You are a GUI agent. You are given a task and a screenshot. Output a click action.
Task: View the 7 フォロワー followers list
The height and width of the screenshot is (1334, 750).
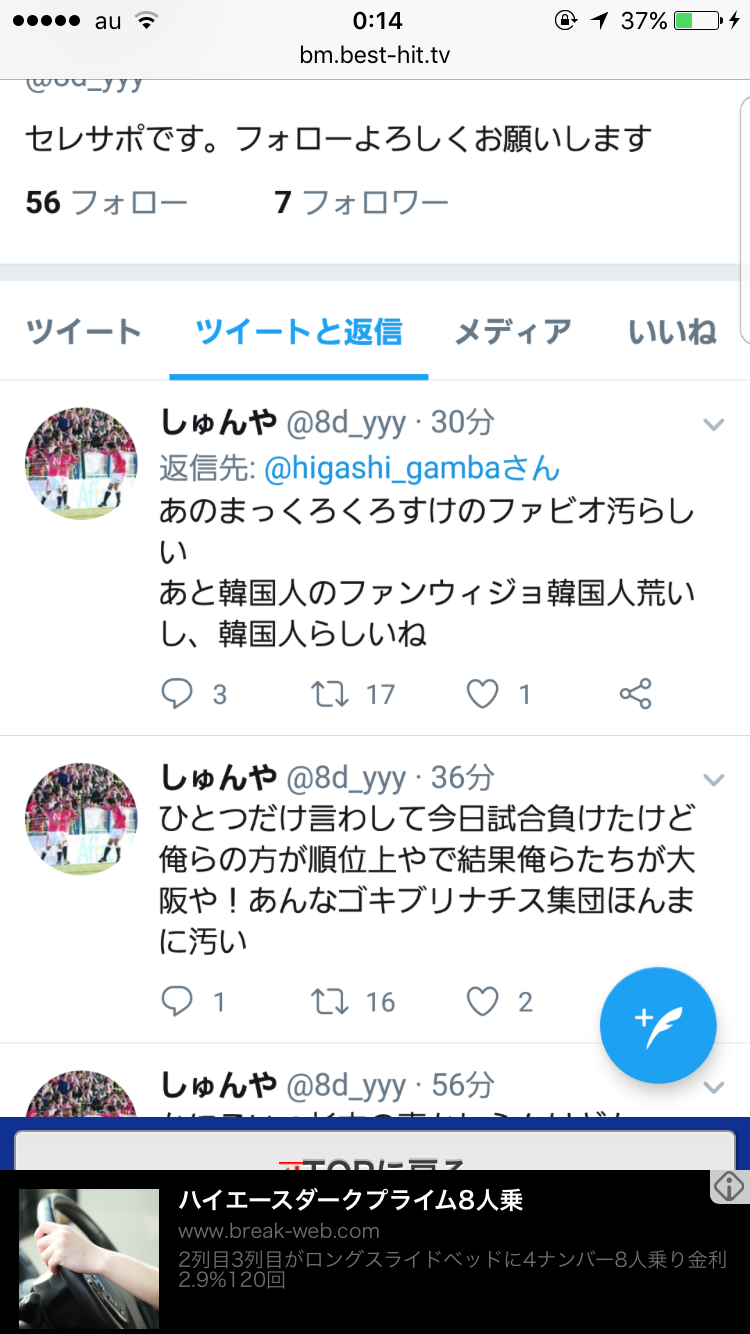[x=361, y=203]
